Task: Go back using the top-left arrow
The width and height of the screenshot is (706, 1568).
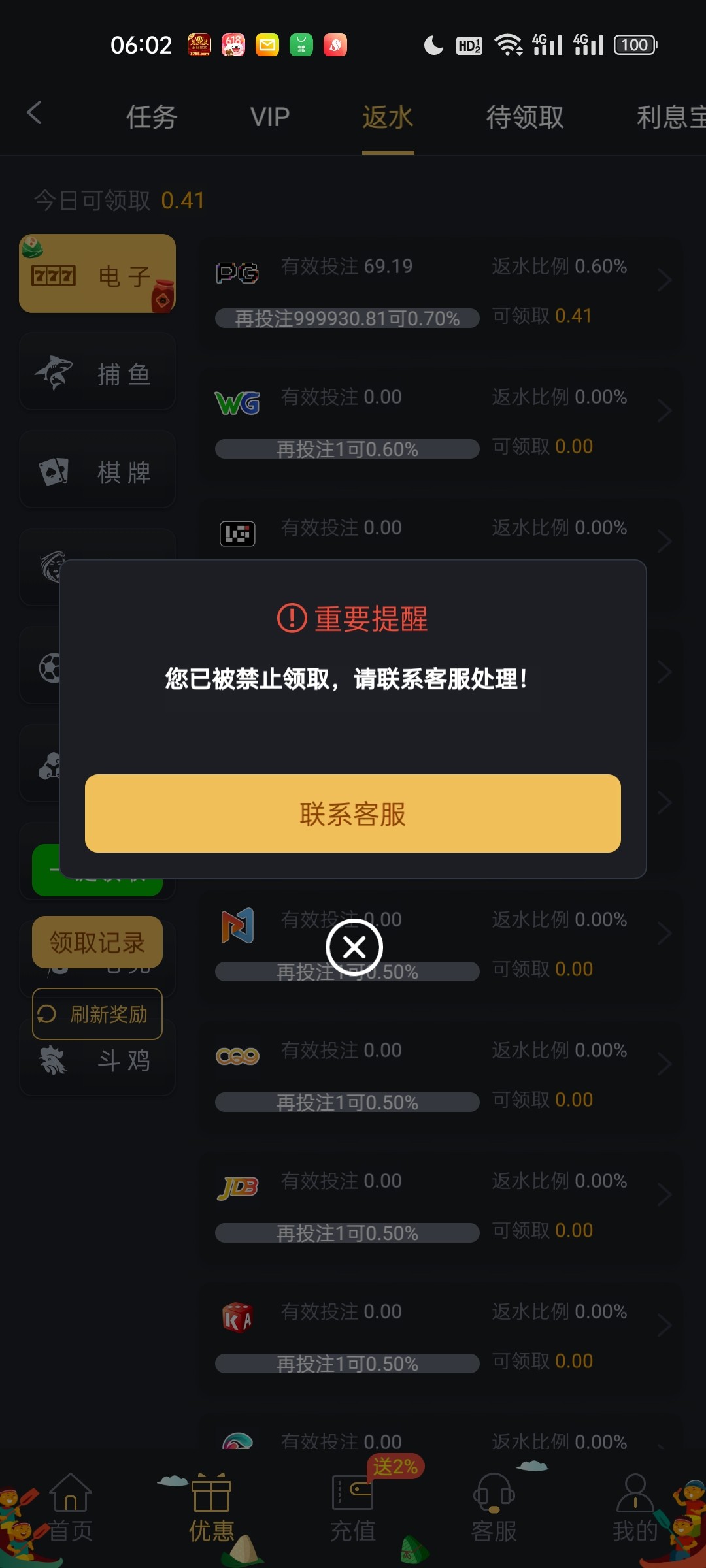Action: coord(34,113)
